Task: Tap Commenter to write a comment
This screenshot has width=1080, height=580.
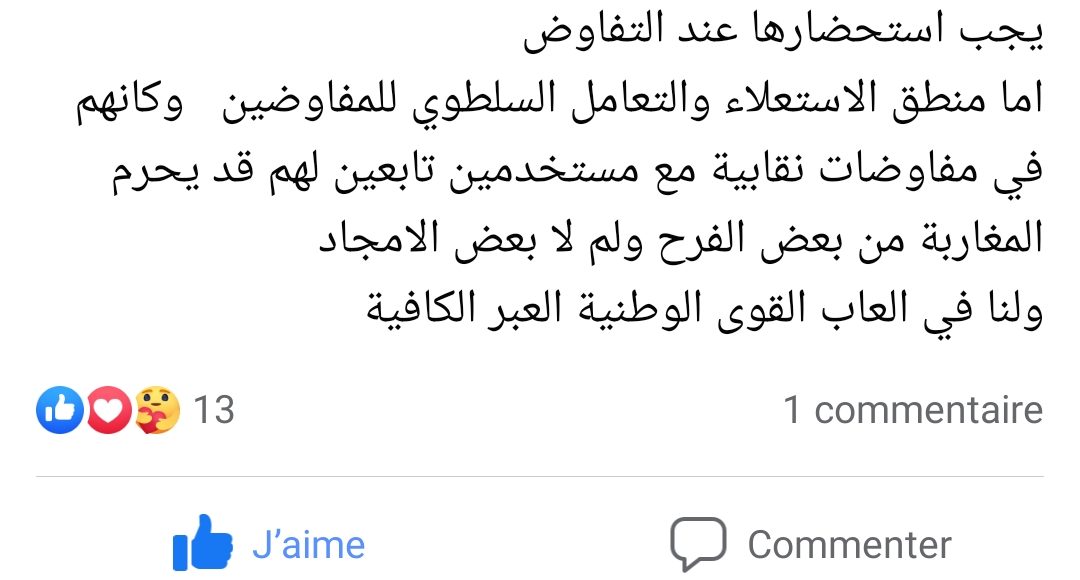Action: pos(810,545)
